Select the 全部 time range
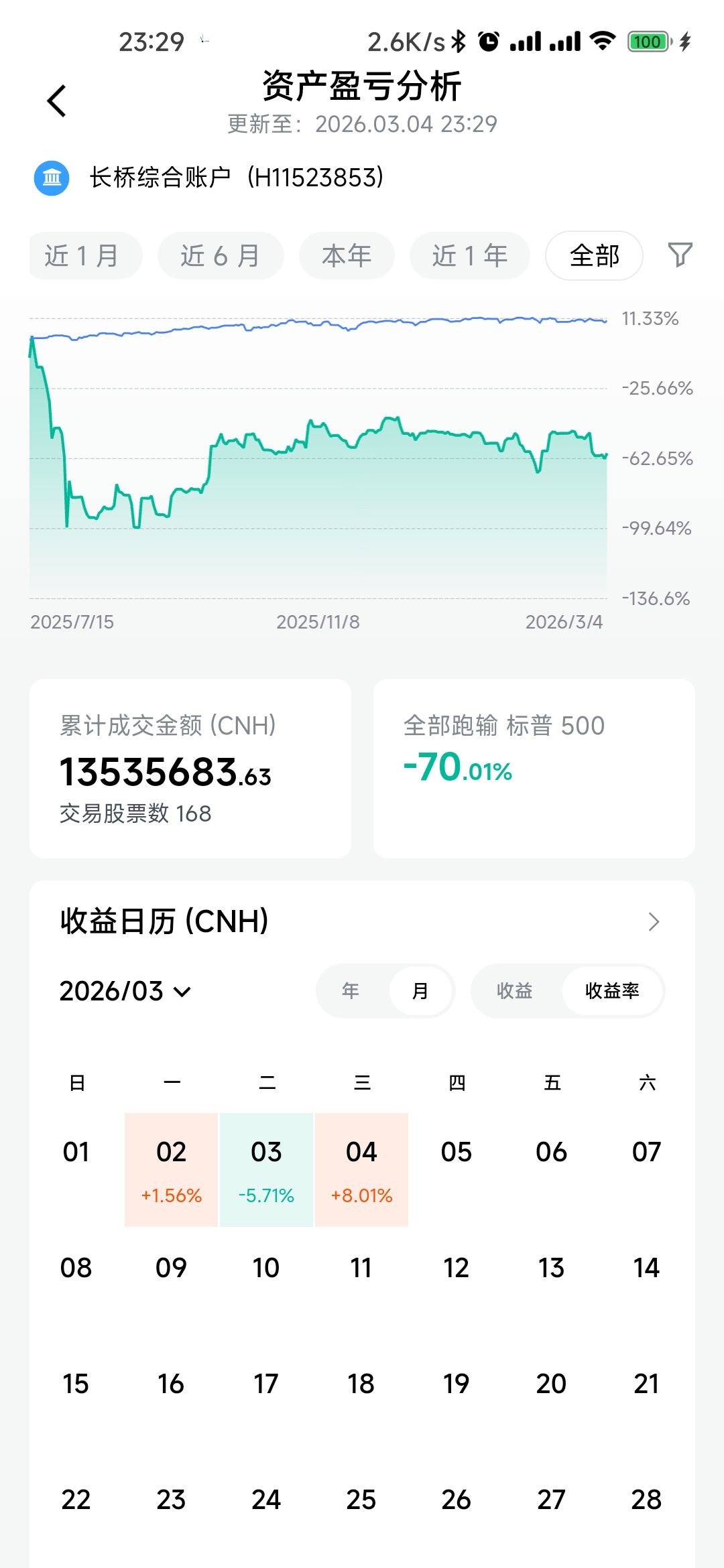Image resolution: width=724 pixels, height=1568 pixels. point(594,256)
